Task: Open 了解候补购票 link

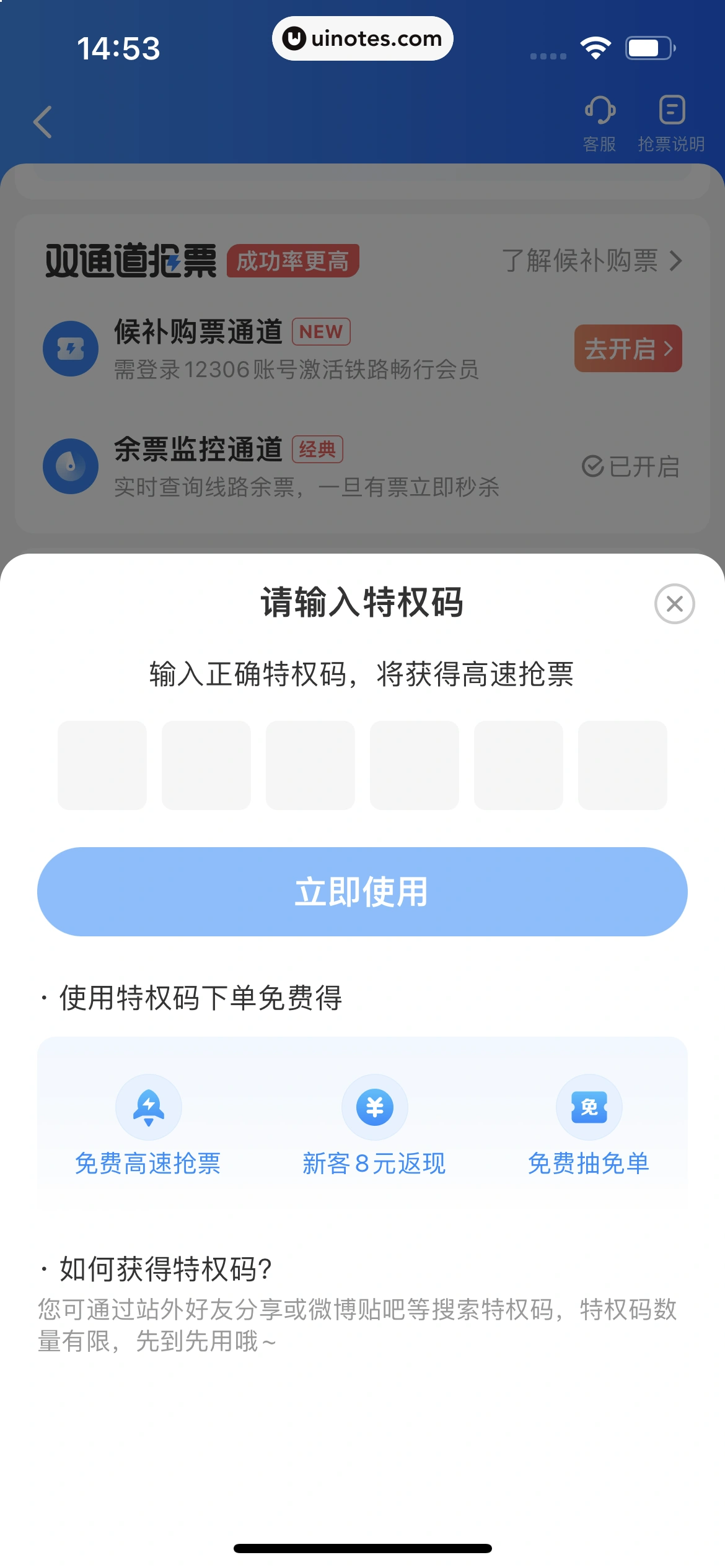Action: click(591, 261)
